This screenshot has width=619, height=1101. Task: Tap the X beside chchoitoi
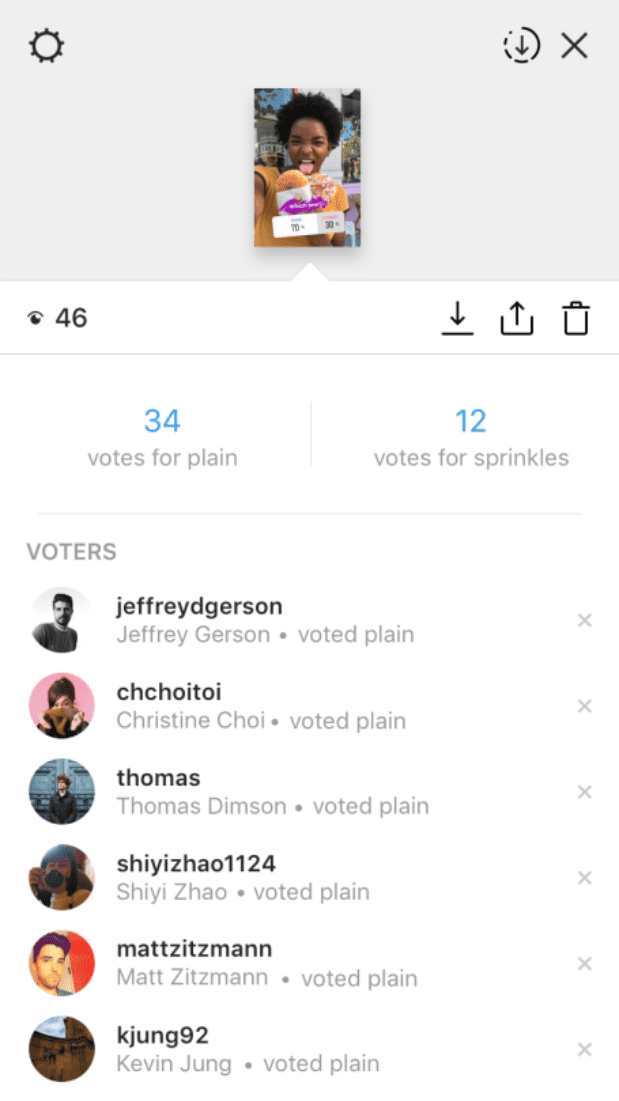click(585, 707)
